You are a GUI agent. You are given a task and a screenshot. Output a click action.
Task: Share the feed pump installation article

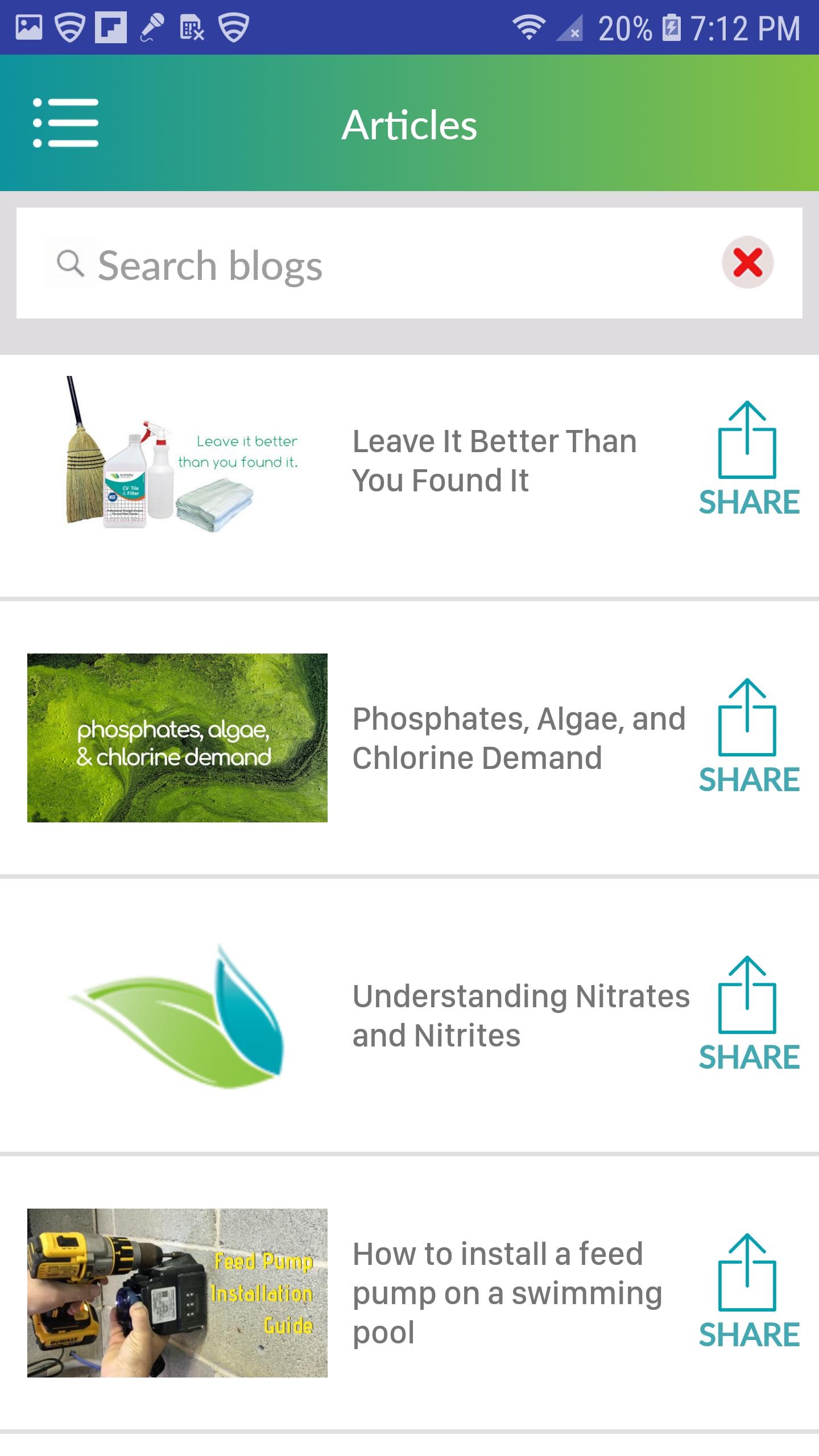[x=748, y=1292]
